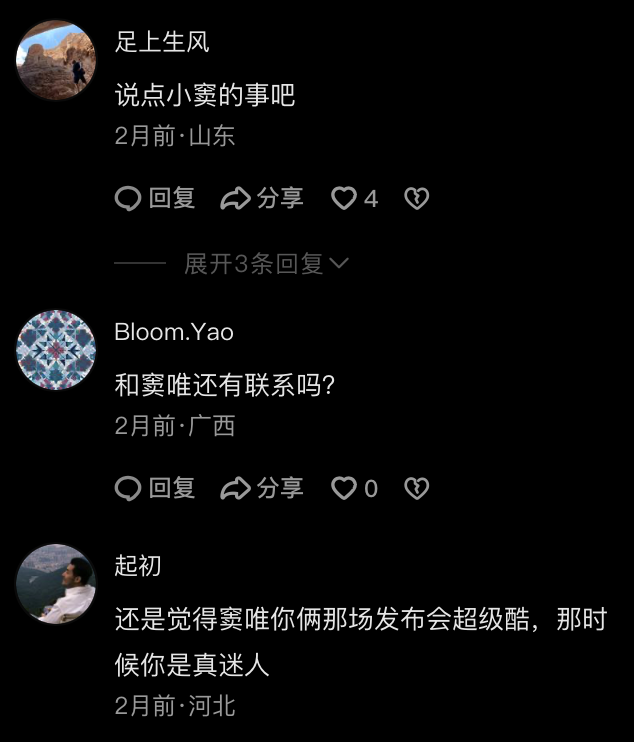Share Bloom.Yao's comment
The height and width of the screenshot is (742, 634).
(x=262, y=488)
